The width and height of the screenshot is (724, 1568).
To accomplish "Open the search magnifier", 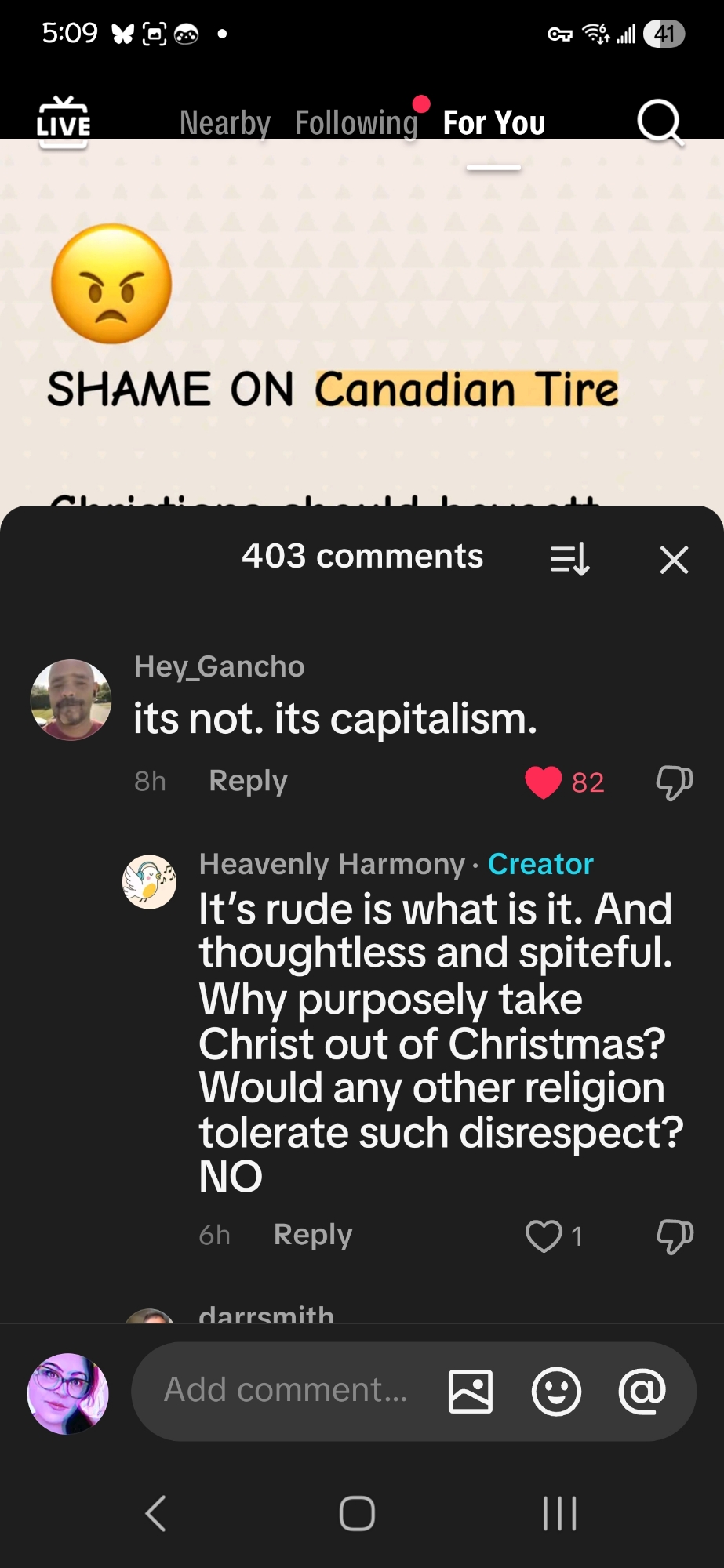I will click(x=660, y=122).
